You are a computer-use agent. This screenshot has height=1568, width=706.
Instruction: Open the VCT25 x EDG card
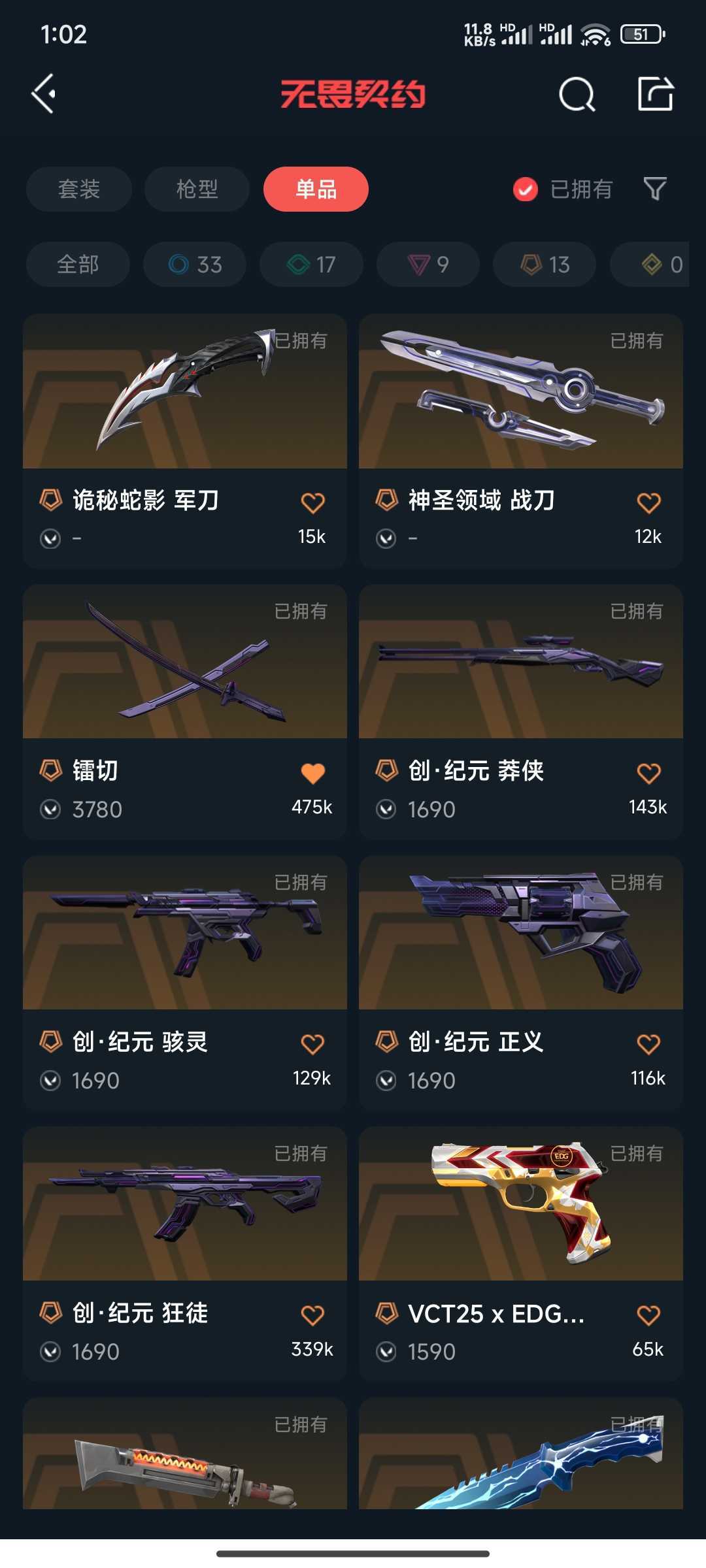[x=521, y=1254]
